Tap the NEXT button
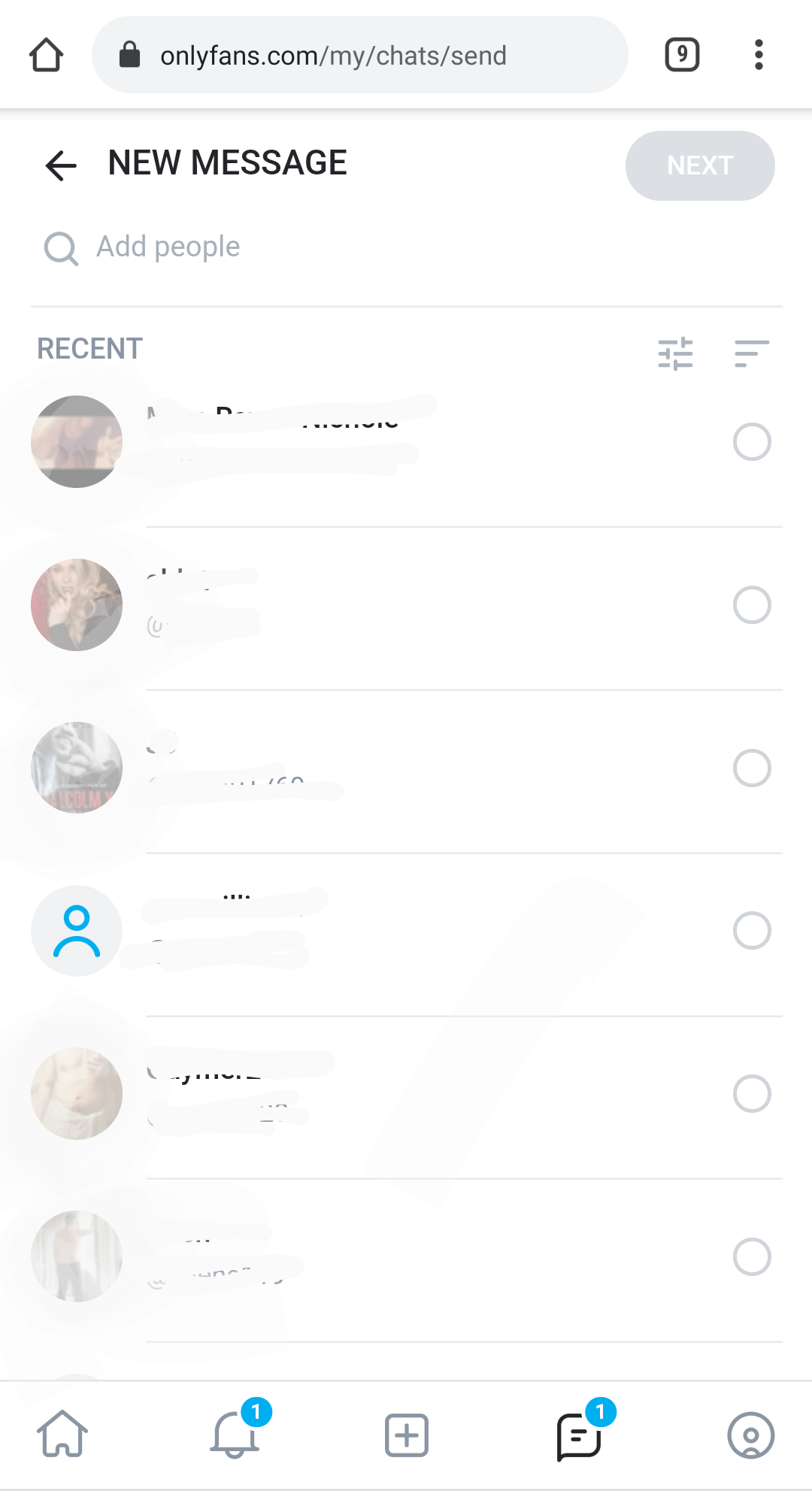This screenshot has width=812, height=1491. click(699, 165)
